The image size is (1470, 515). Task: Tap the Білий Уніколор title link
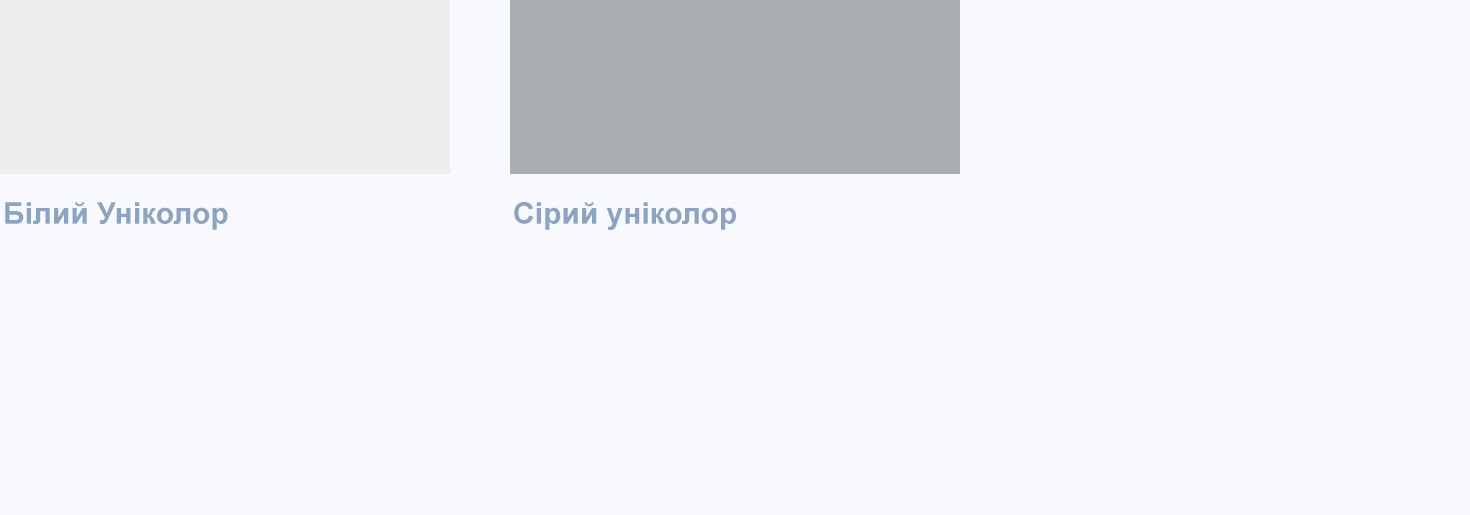[x=116, y=214]
